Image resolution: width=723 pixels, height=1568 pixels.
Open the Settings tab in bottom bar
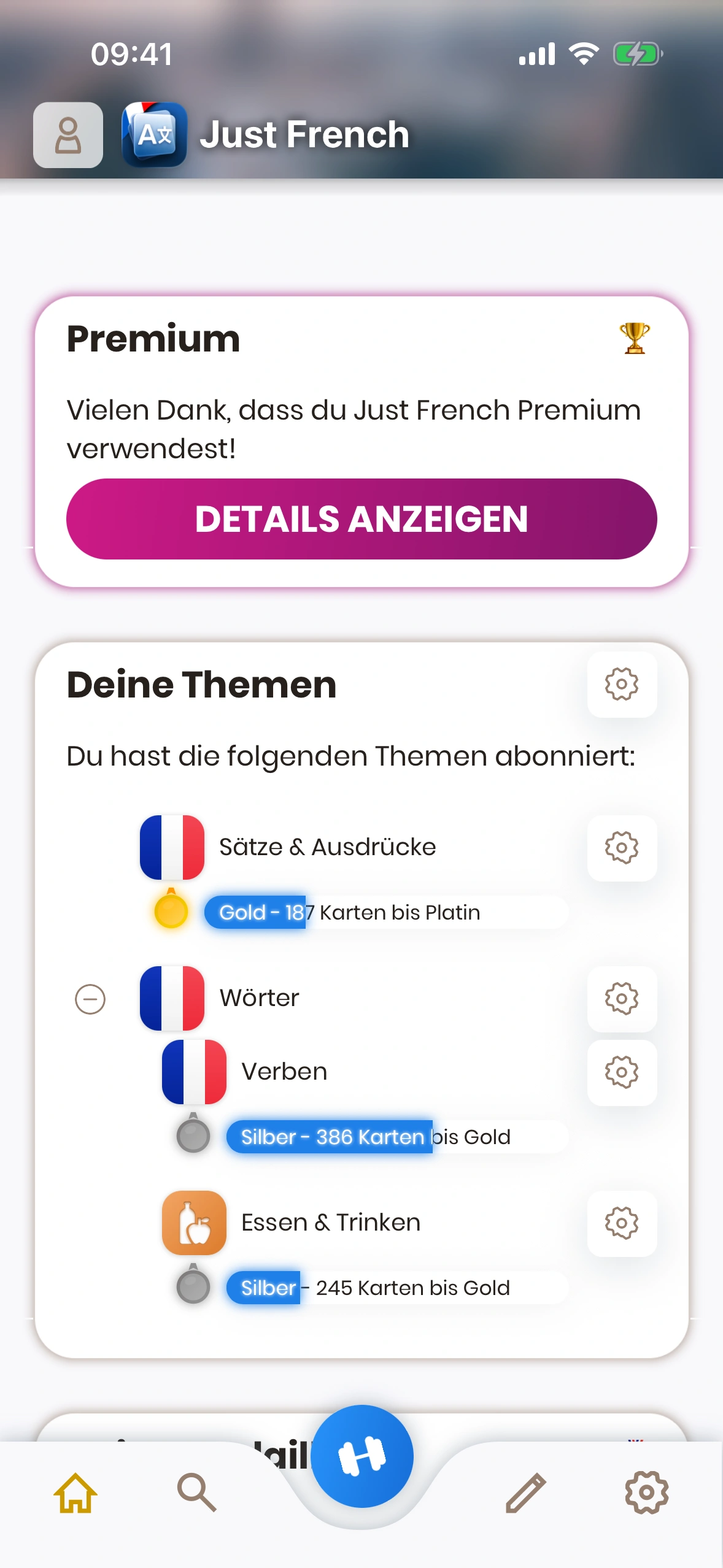click(646, 1493)
